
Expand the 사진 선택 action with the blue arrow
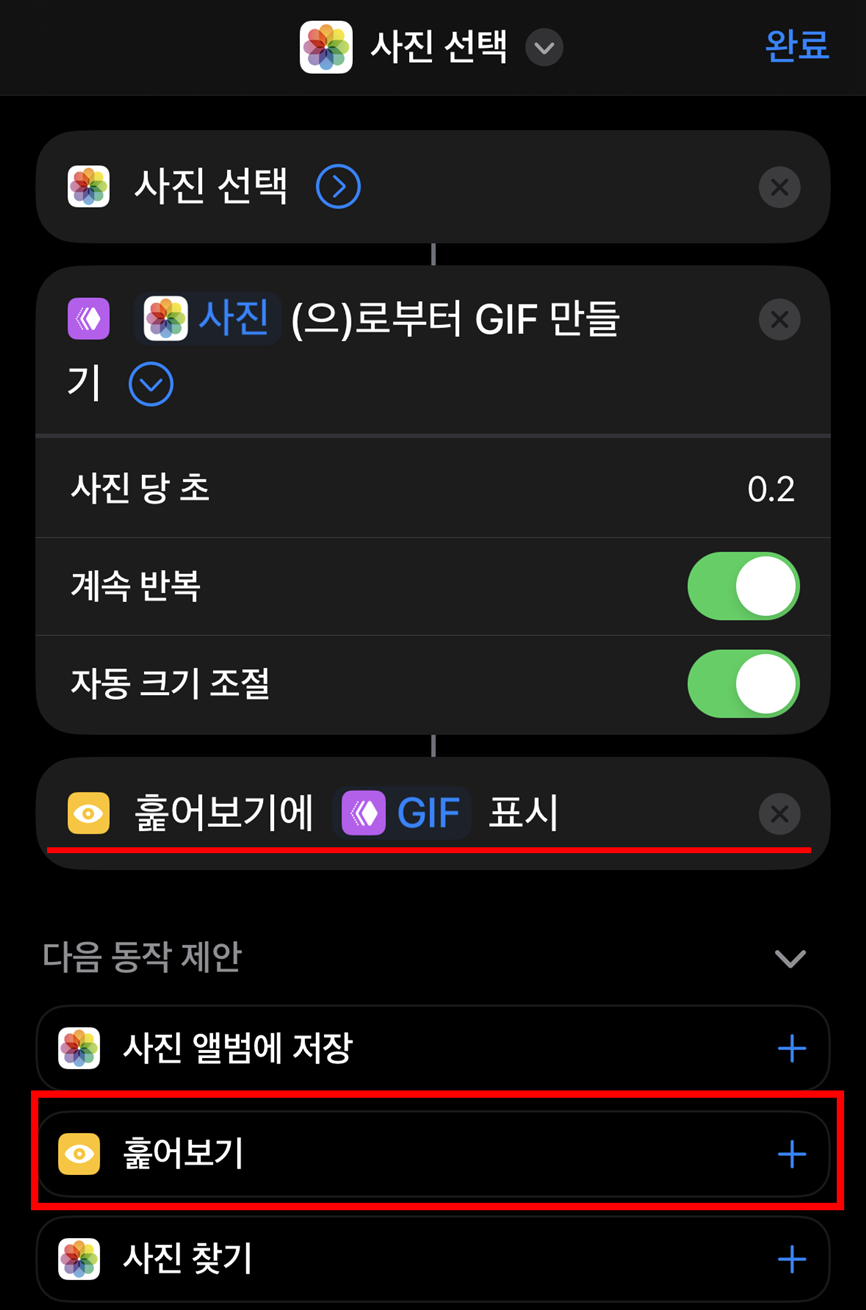(338, 187)
